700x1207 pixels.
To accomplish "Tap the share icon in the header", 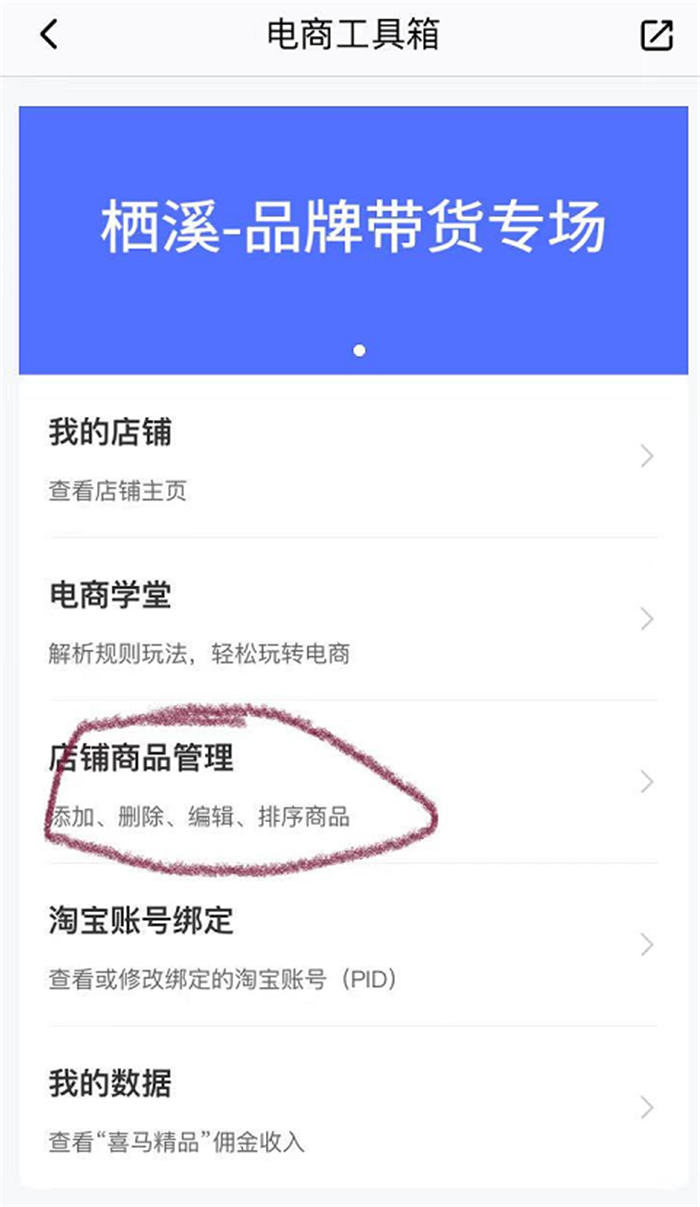I will coord(656,36).
